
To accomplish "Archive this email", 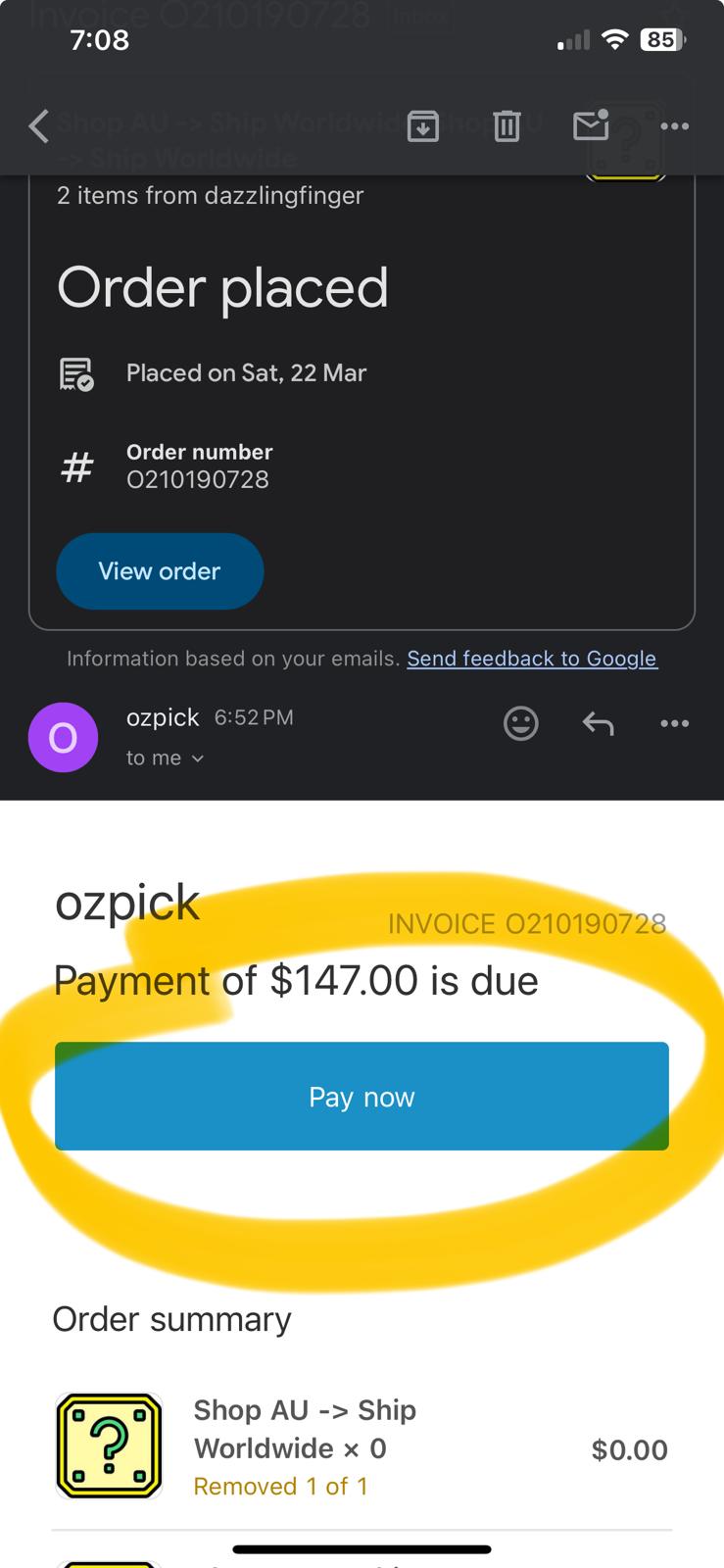I will (x=422, y=126).
